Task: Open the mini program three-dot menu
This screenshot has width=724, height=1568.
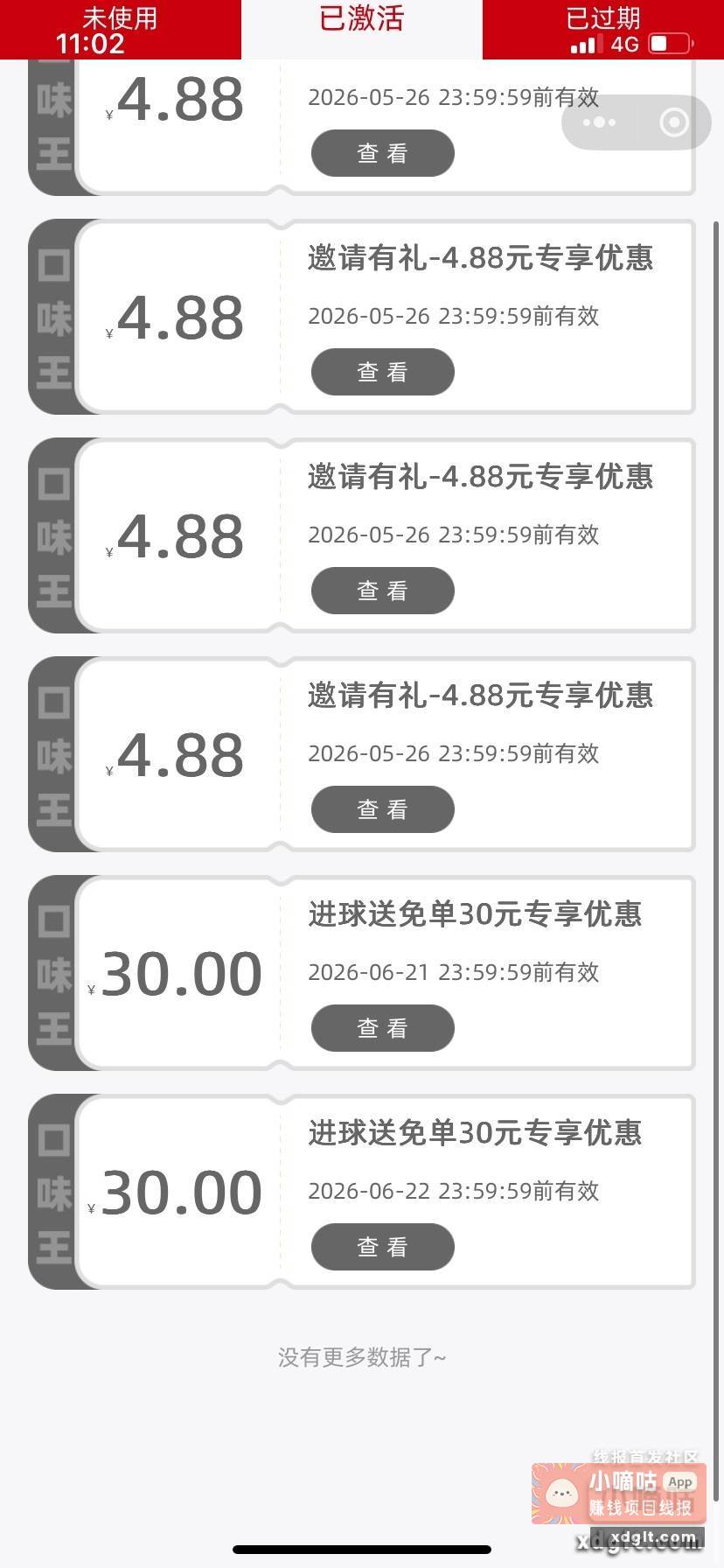Action: (599, 122)
